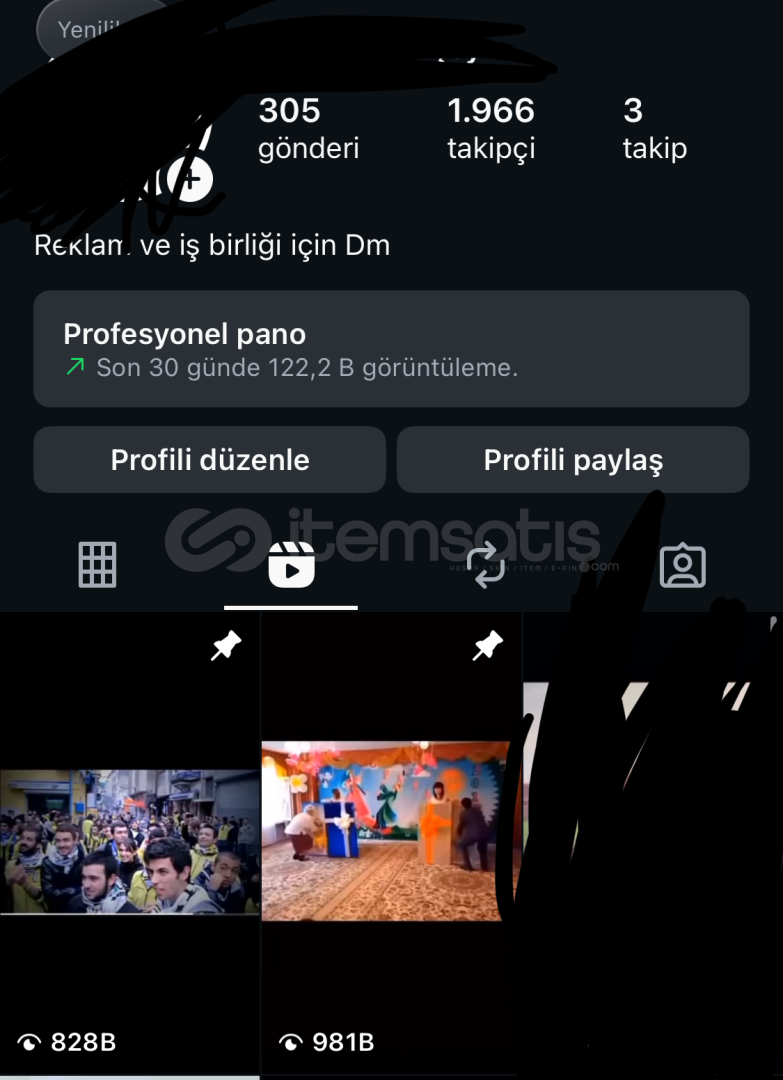
Task: View the 1.966 takipçi list
Action: point(491,128)
